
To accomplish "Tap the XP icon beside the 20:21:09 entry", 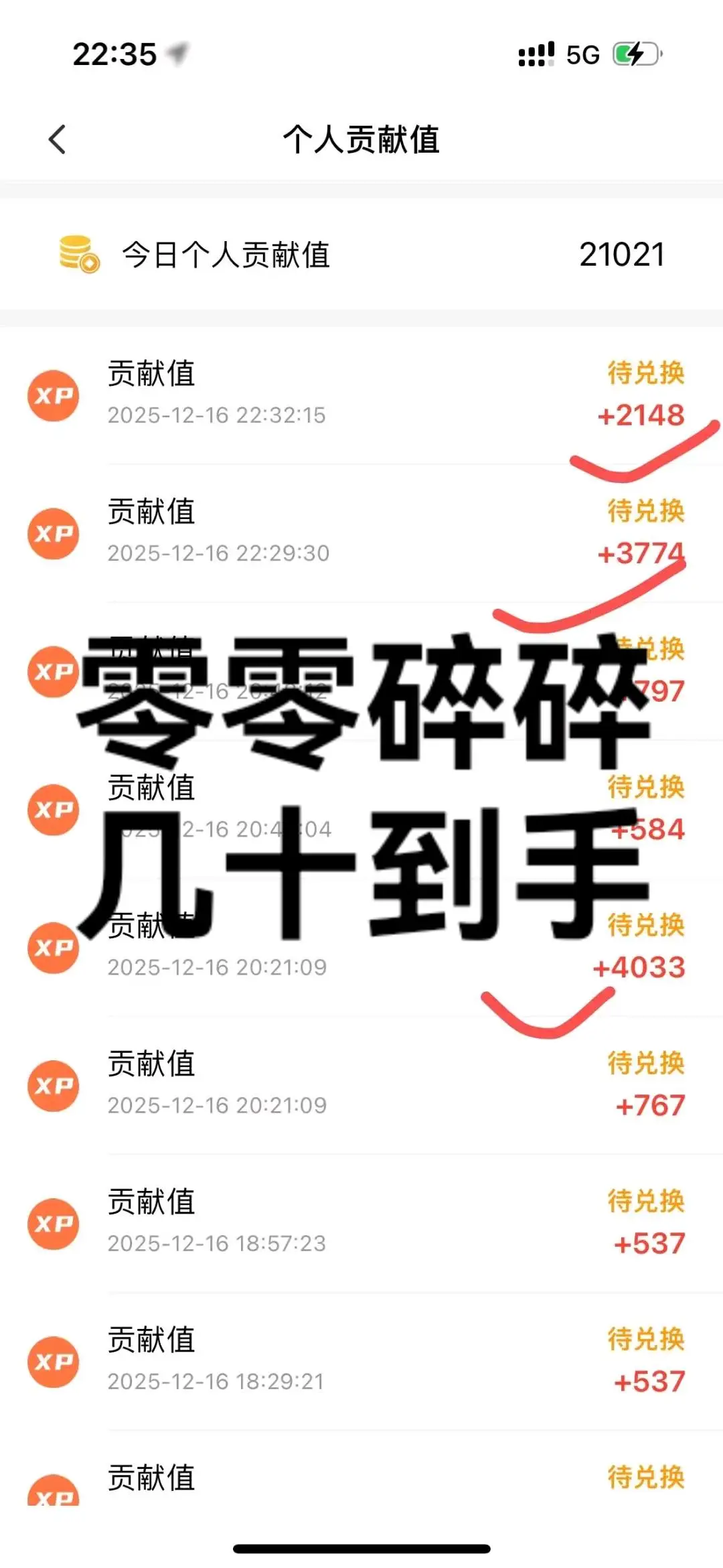I will pyautogui.click(x=54, y=948).
